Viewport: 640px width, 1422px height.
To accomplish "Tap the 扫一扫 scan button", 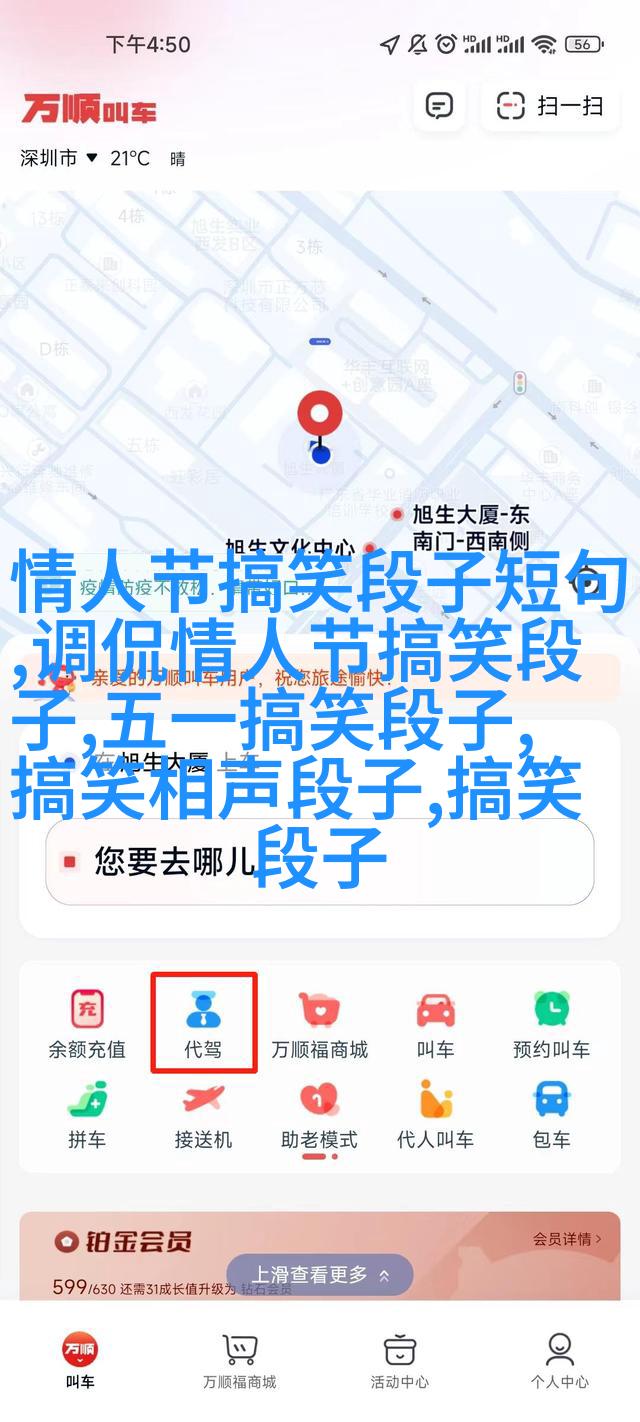I will [551, 106].
